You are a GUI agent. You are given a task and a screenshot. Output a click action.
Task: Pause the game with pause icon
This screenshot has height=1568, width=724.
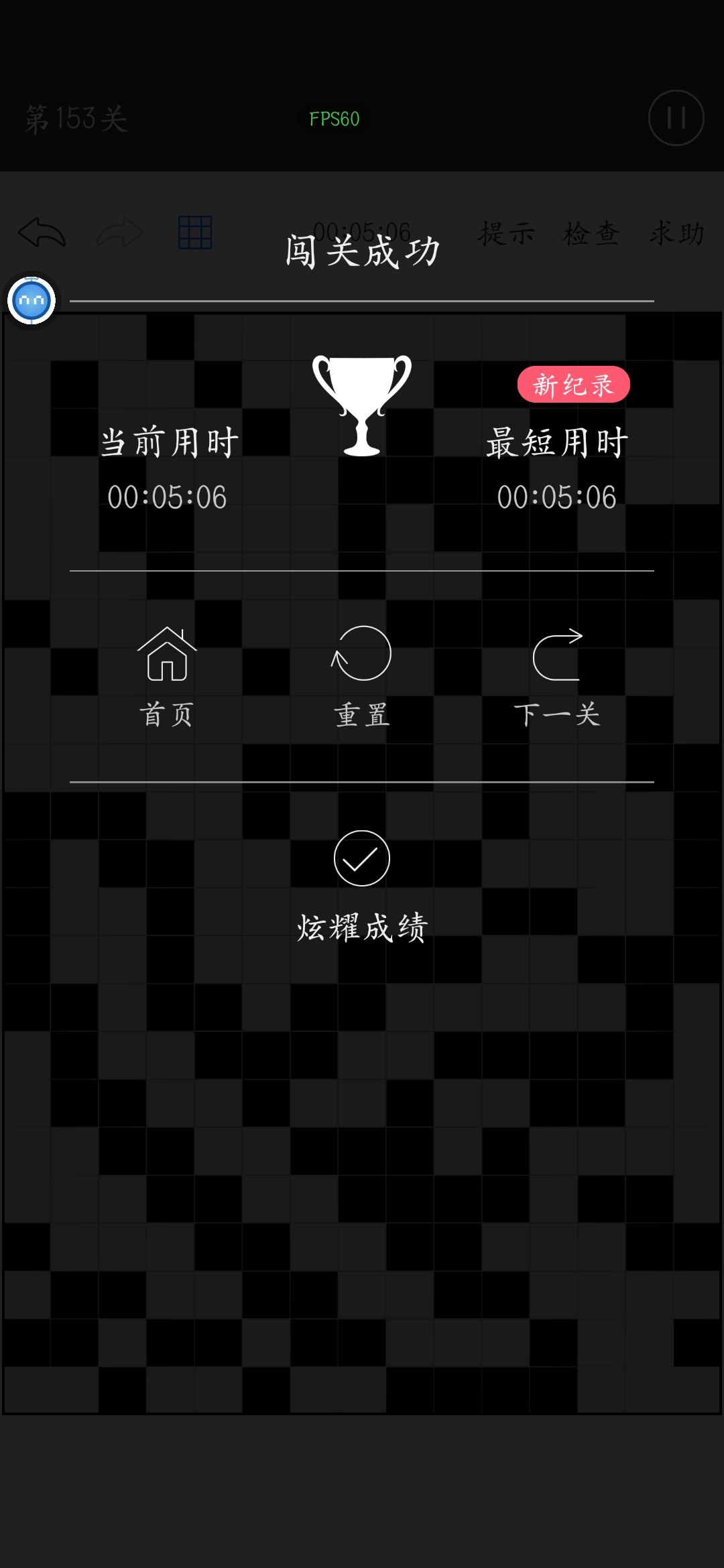678,118
